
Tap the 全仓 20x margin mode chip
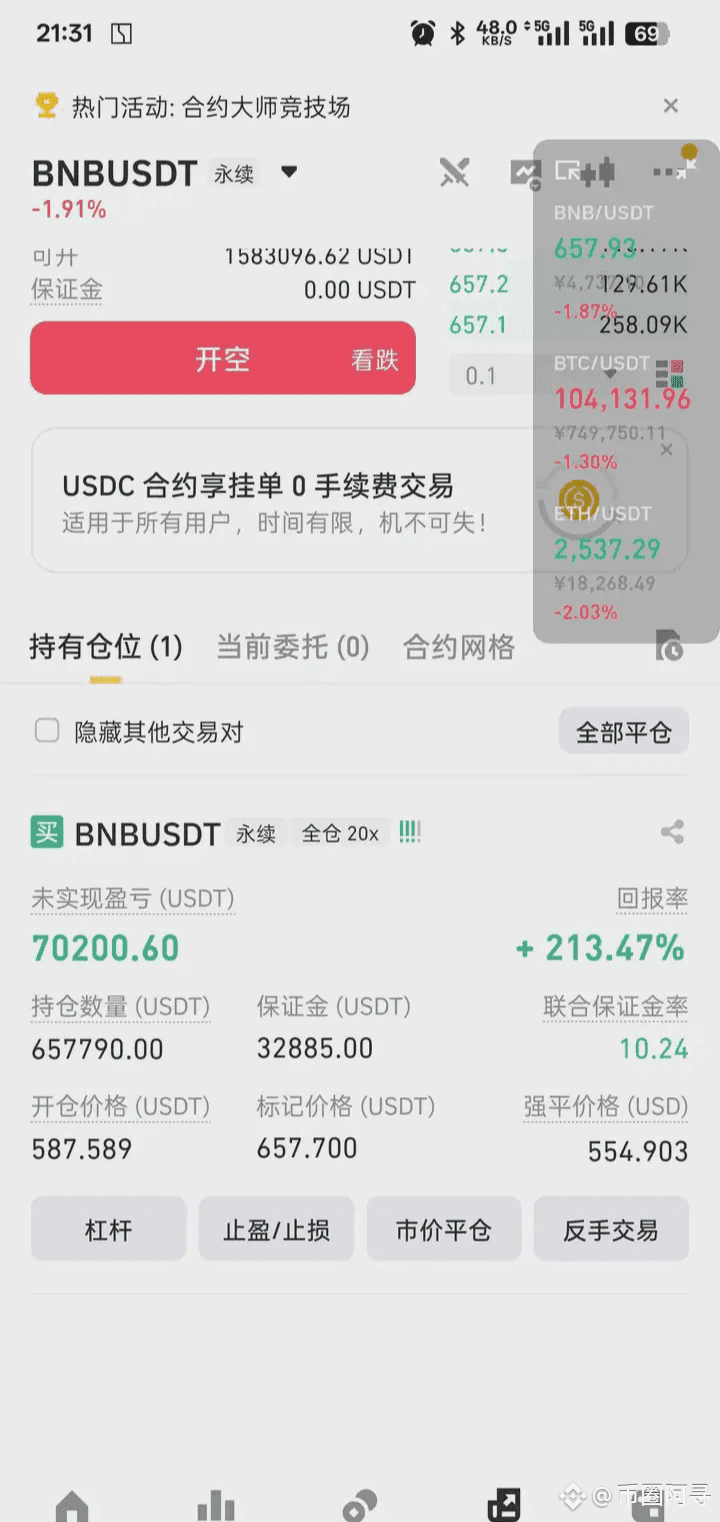pyautogui.click(x=340, y=833)
